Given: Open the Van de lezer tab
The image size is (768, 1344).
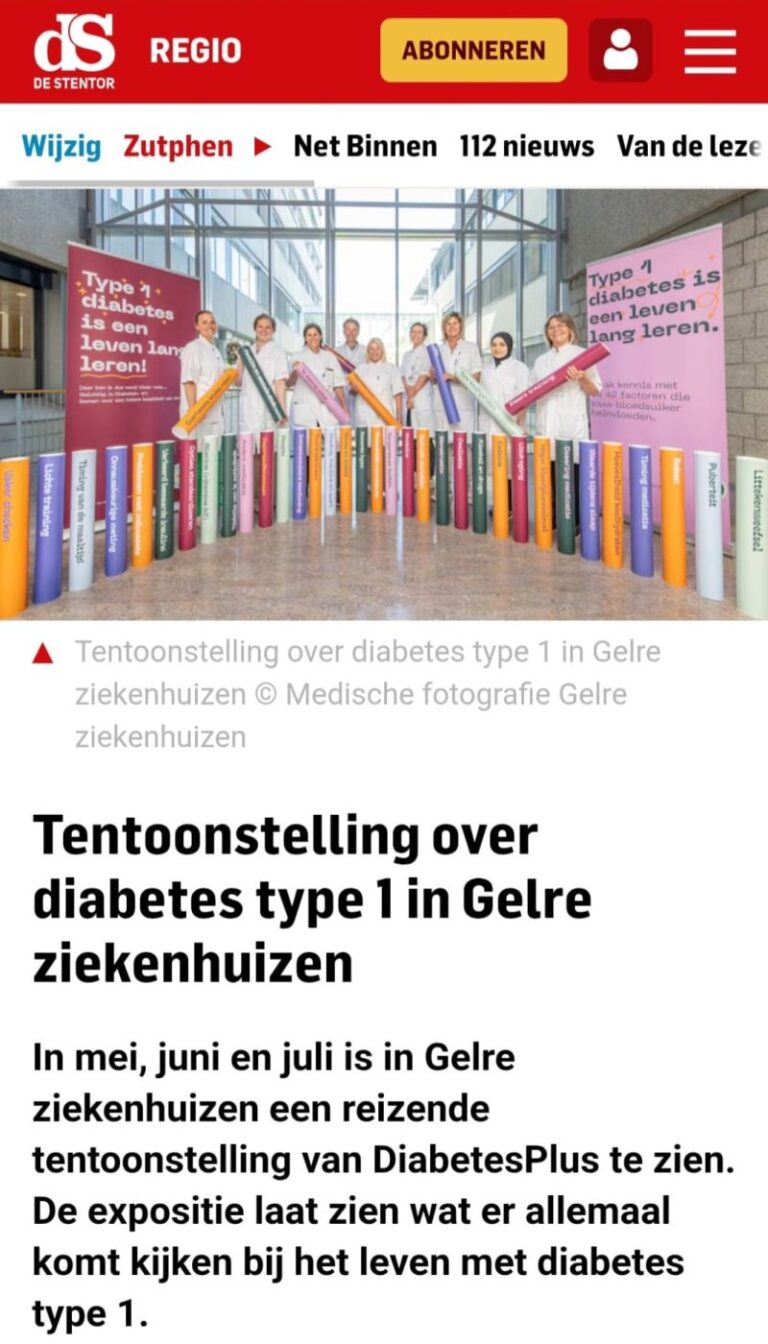Looking at the screenshot, I should [690, 147].
